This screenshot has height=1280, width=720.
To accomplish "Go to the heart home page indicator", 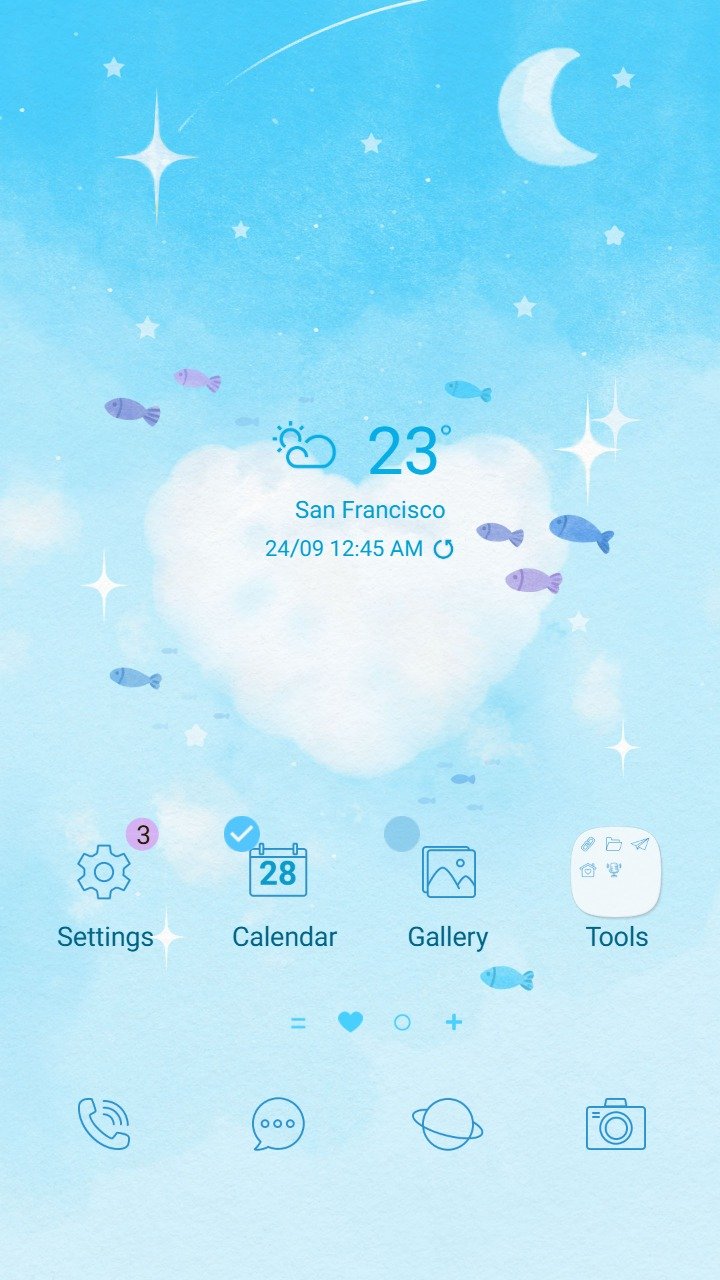I will pos(350,1022).
